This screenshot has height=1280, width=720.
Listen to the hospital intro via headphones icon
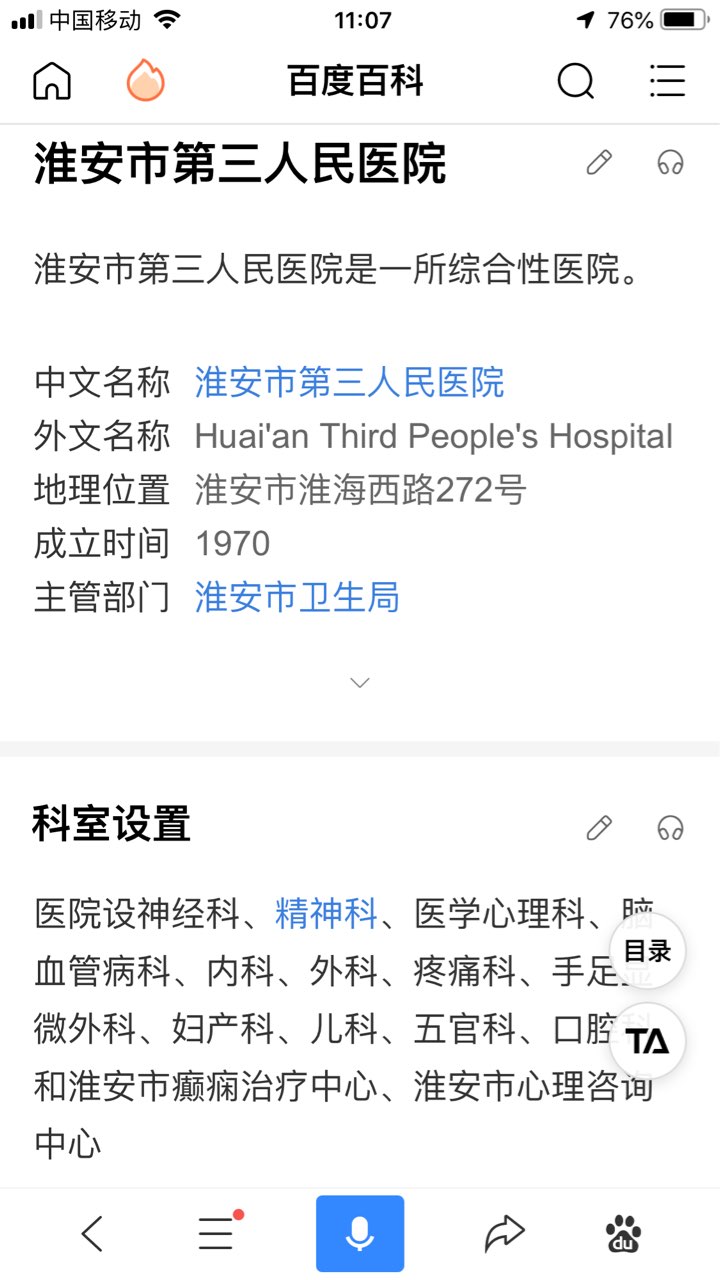point(670,162)
